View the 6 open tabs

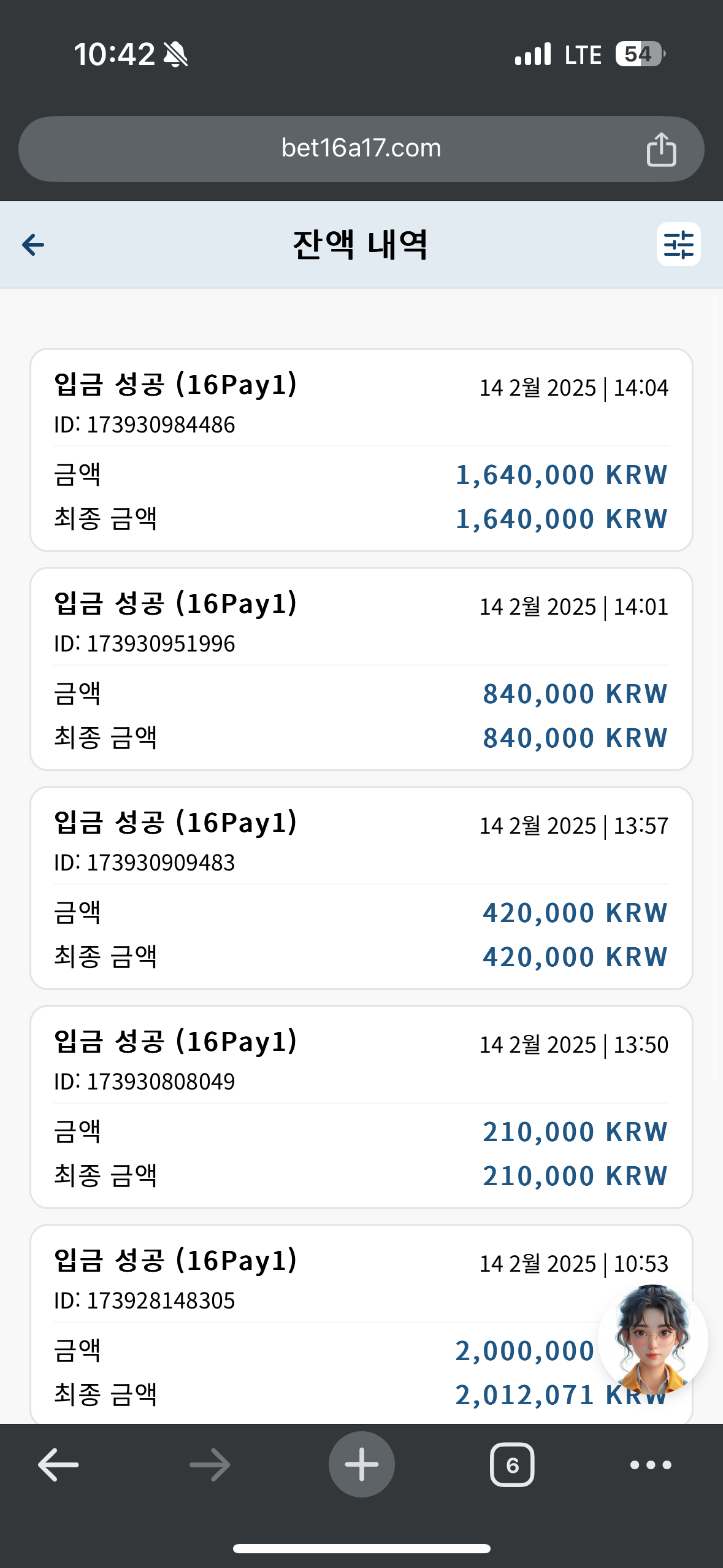coord(512,1465)
